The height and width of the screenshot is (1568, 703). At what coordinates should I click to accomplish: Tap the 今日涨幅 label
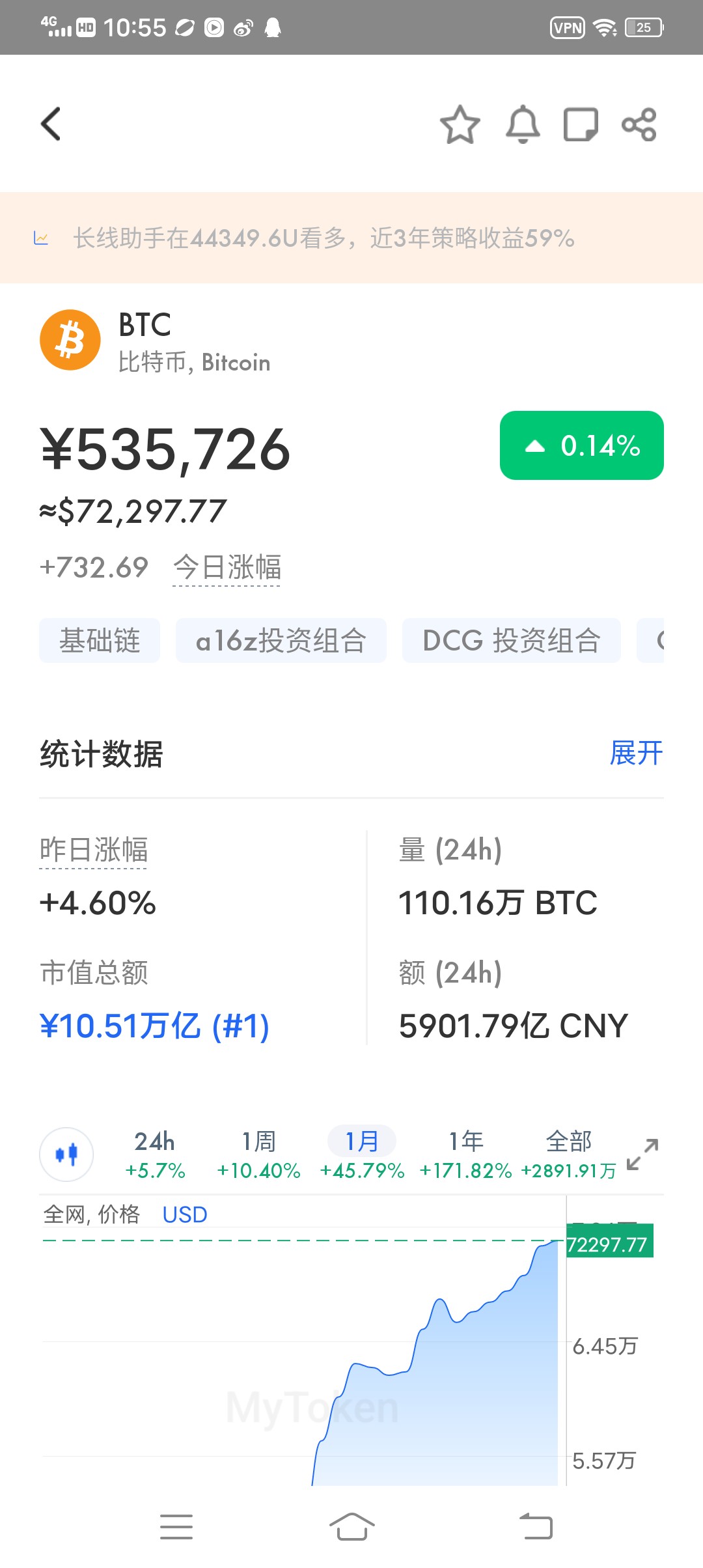tap(227, 567)
